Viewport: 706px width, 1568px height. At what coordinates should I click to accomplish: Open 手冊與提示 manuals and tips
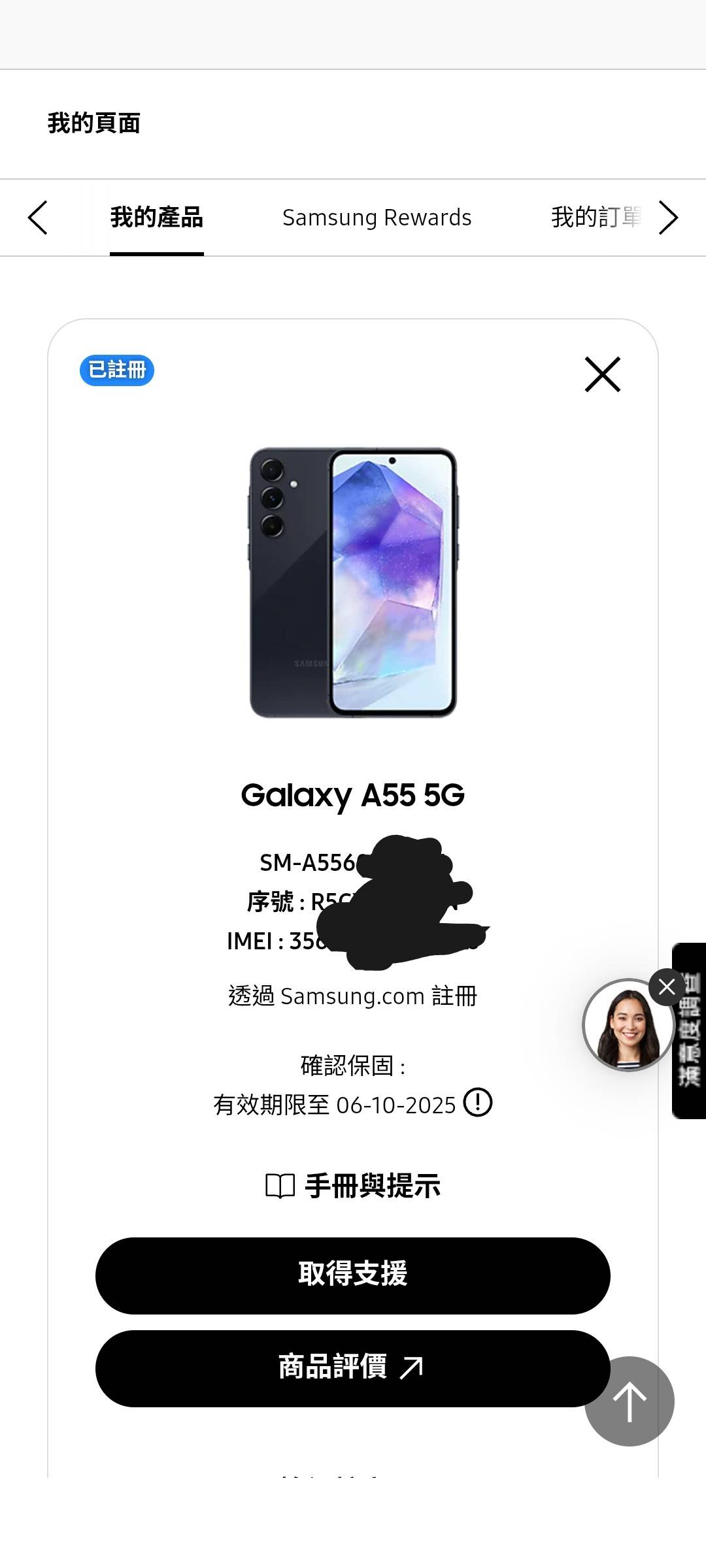(x=353, y=1186)
